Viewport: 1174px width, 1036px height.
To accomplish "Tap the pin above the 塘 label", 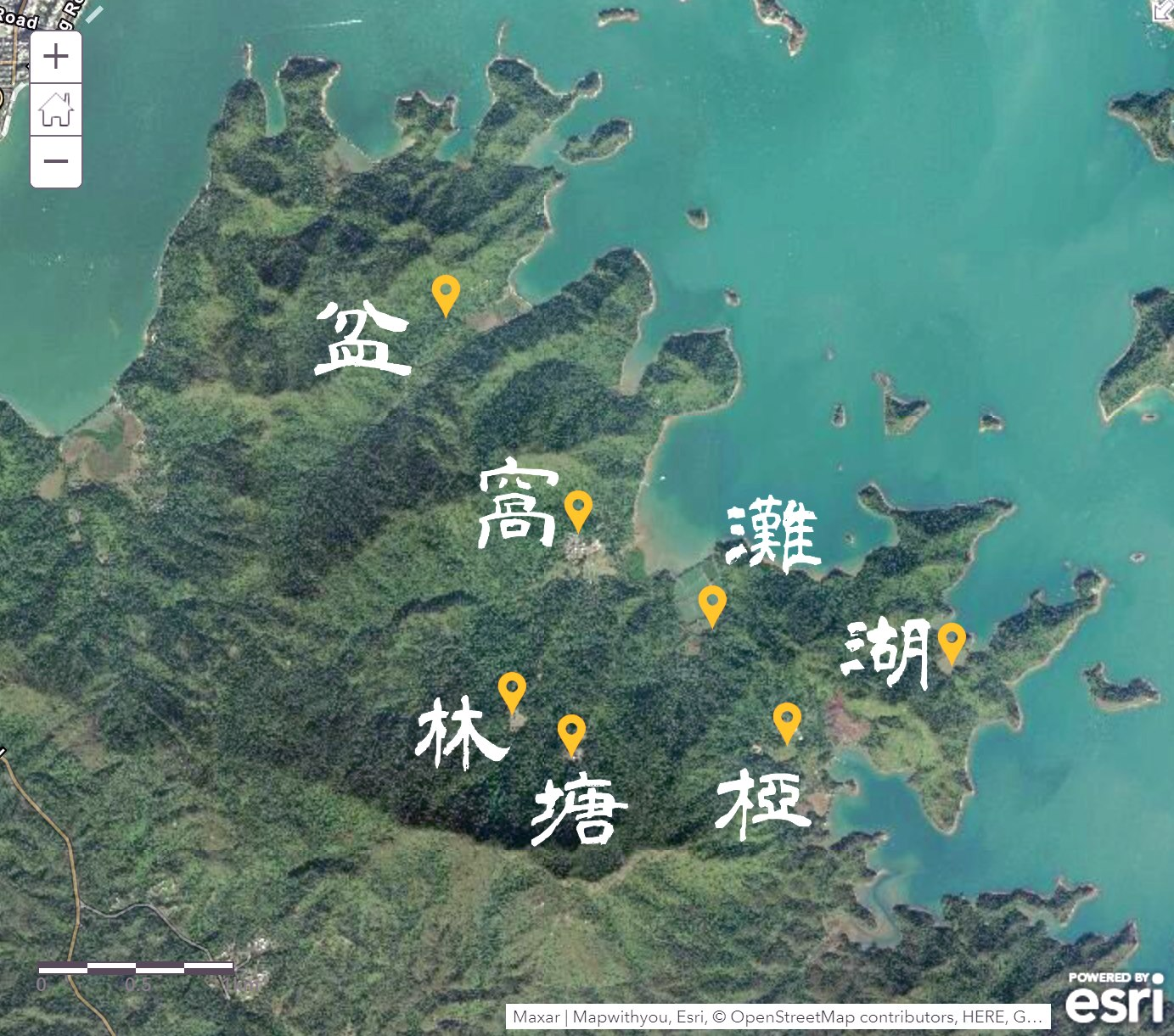I will (571, 731).
